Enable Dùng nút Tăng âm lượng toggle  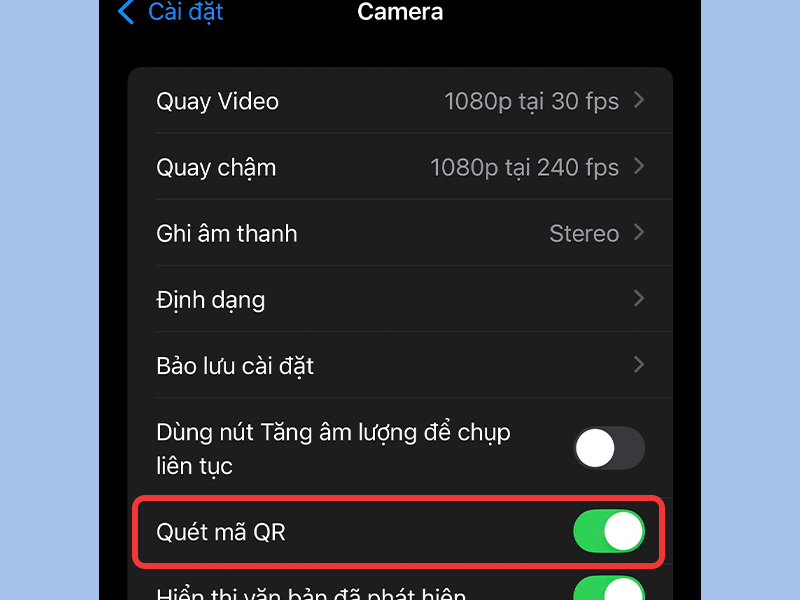608,448
